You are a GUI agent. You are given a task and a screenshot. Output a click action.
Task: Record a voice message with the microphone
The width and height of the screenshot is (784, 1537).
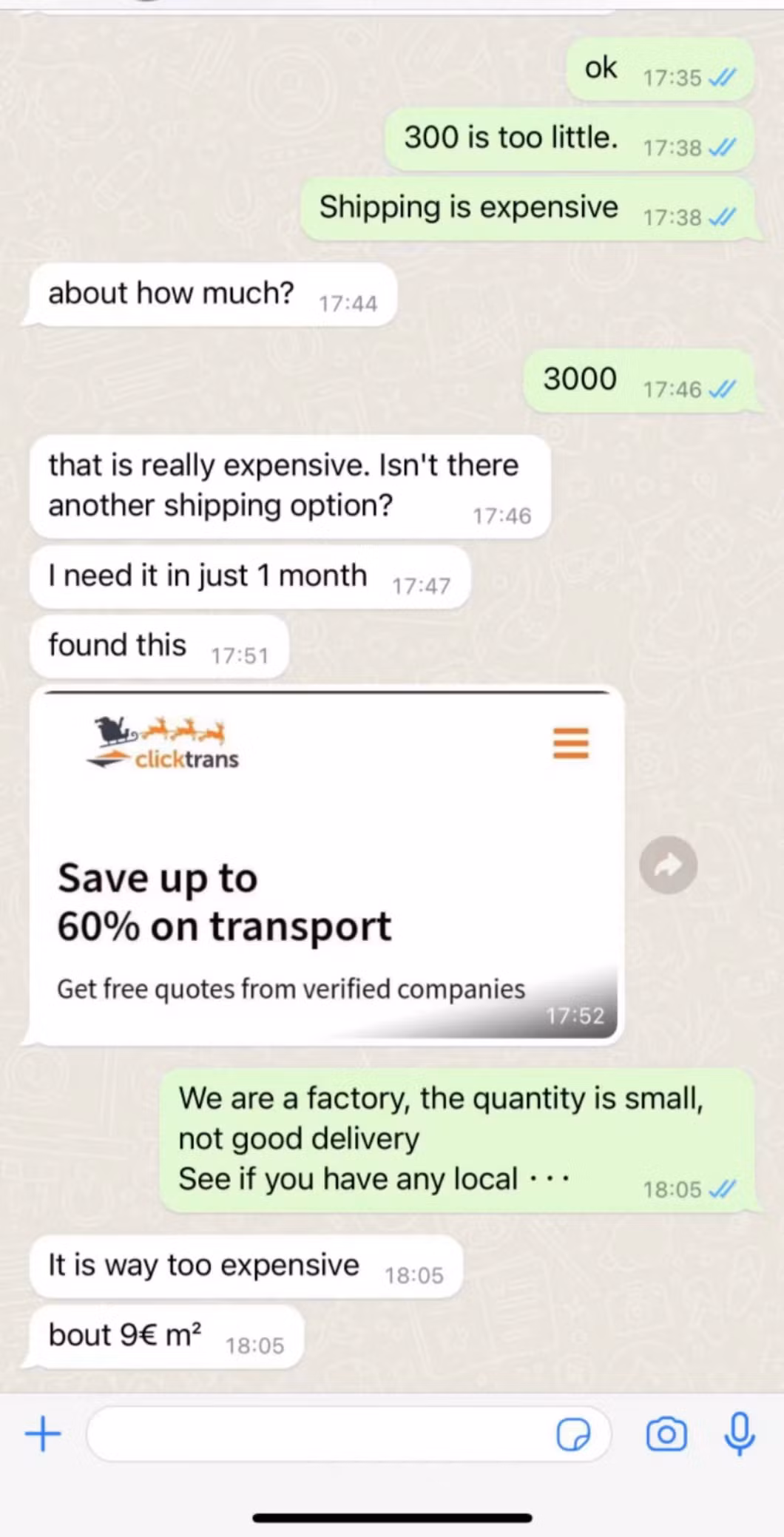coord(739,1433)
